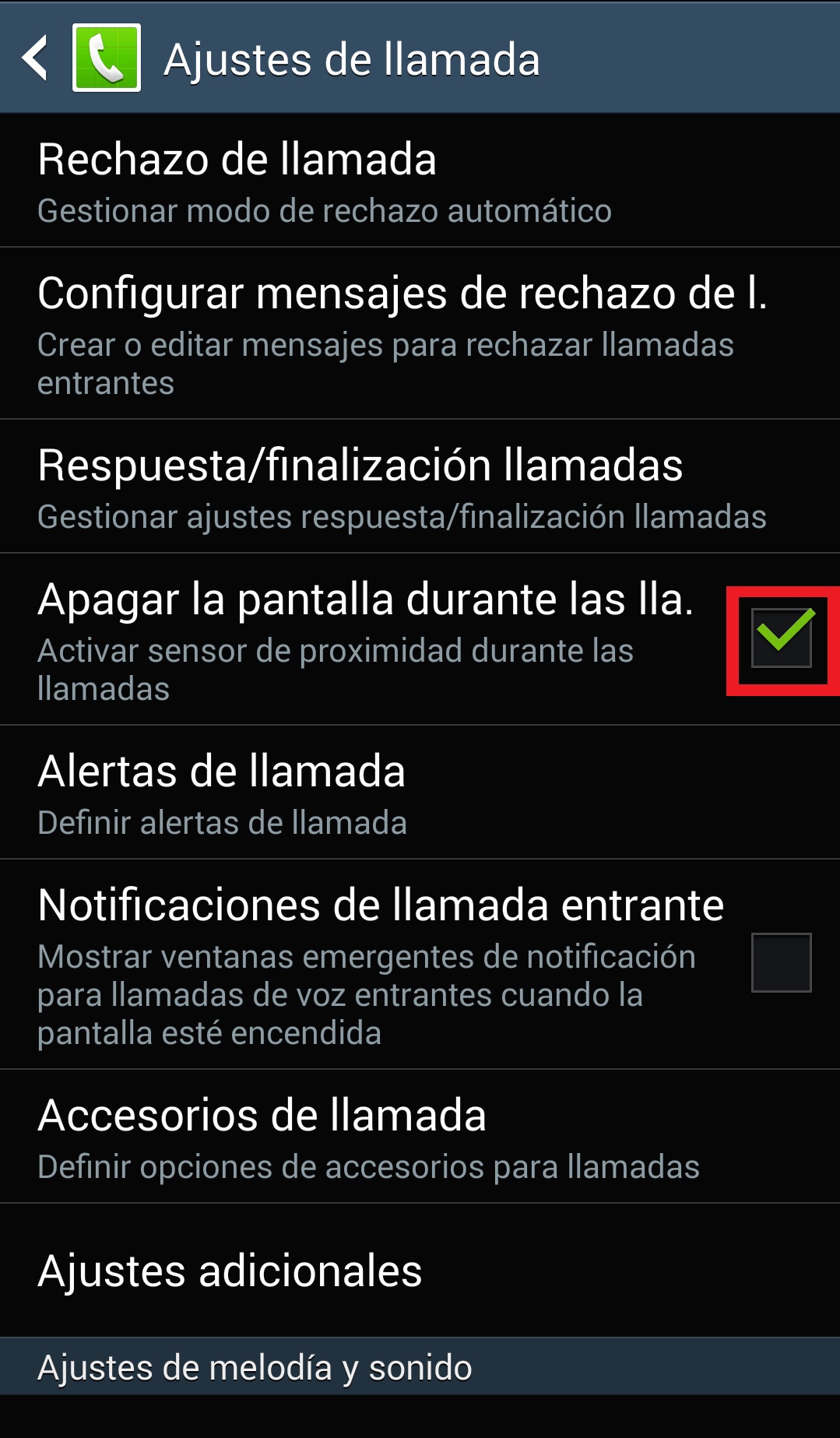Screen dimensions: 840x1438
Task: Go back using the header arrow
Action: click(x=36, y=58)
